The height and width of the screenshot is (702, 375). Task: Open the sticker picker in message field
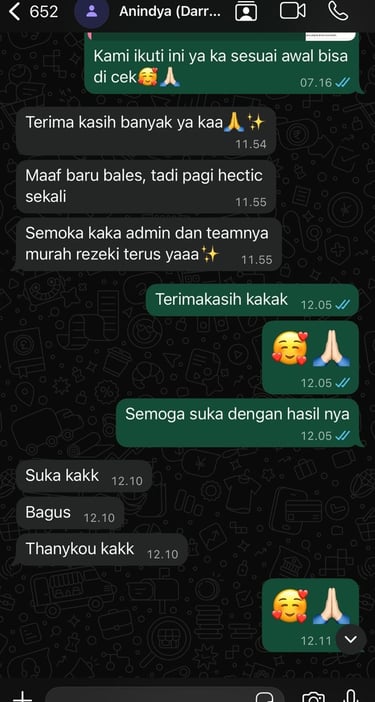(264, 697)
